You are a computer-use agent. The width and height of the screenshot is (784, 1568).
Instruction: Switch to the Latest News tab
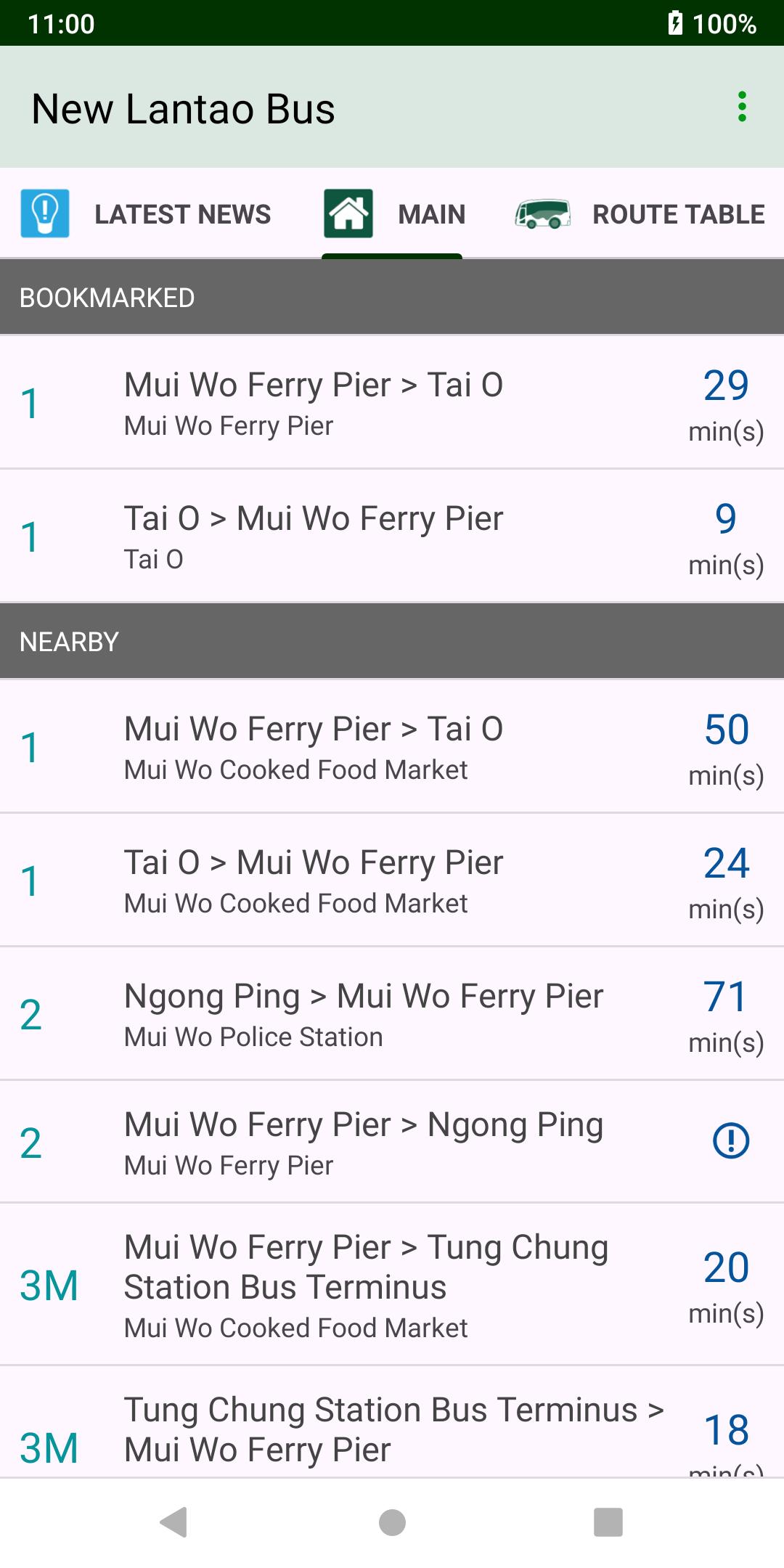tap(146, 214)
